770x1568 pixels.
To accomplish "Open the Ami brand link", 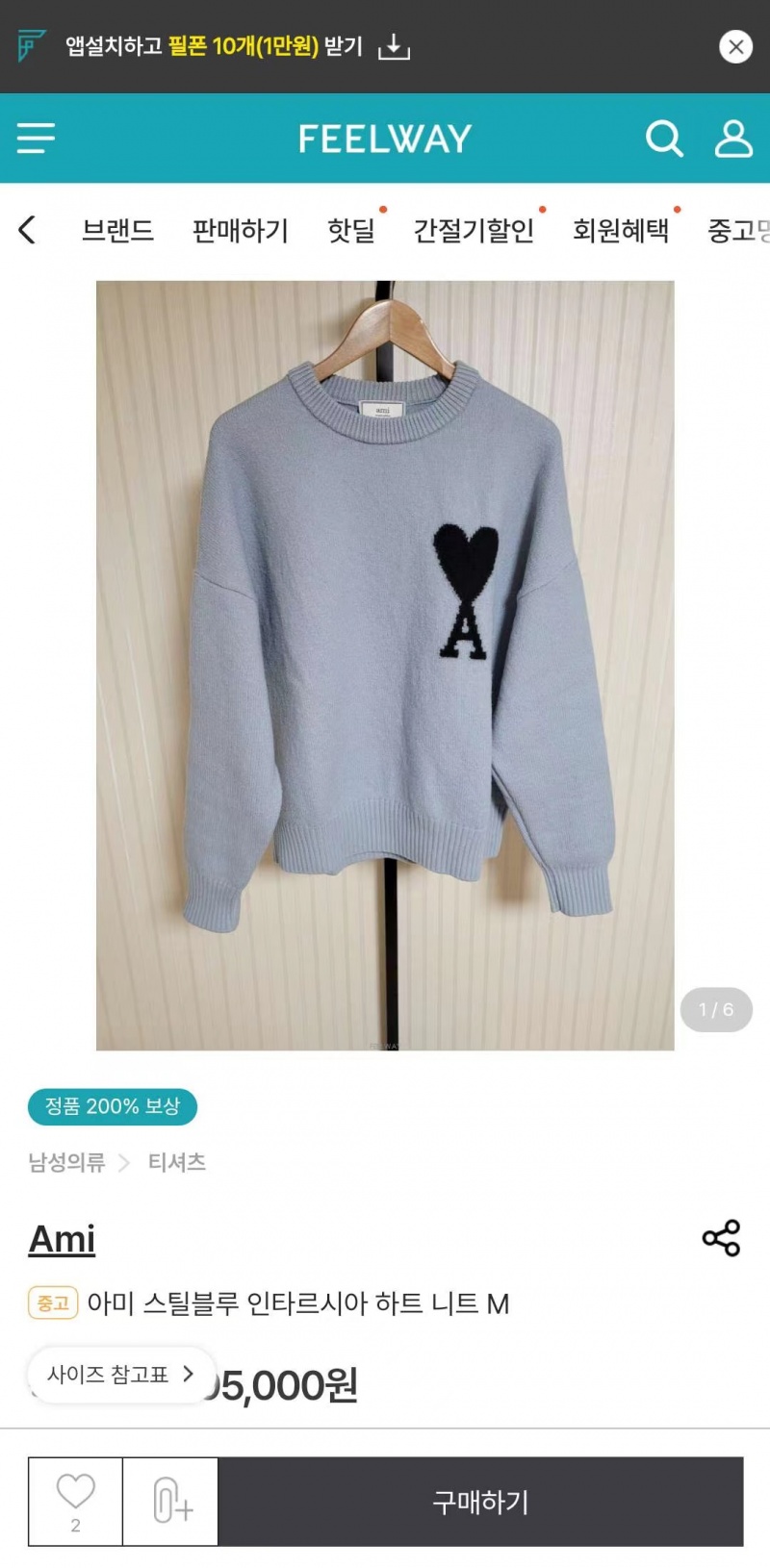I will (62, 1239).
